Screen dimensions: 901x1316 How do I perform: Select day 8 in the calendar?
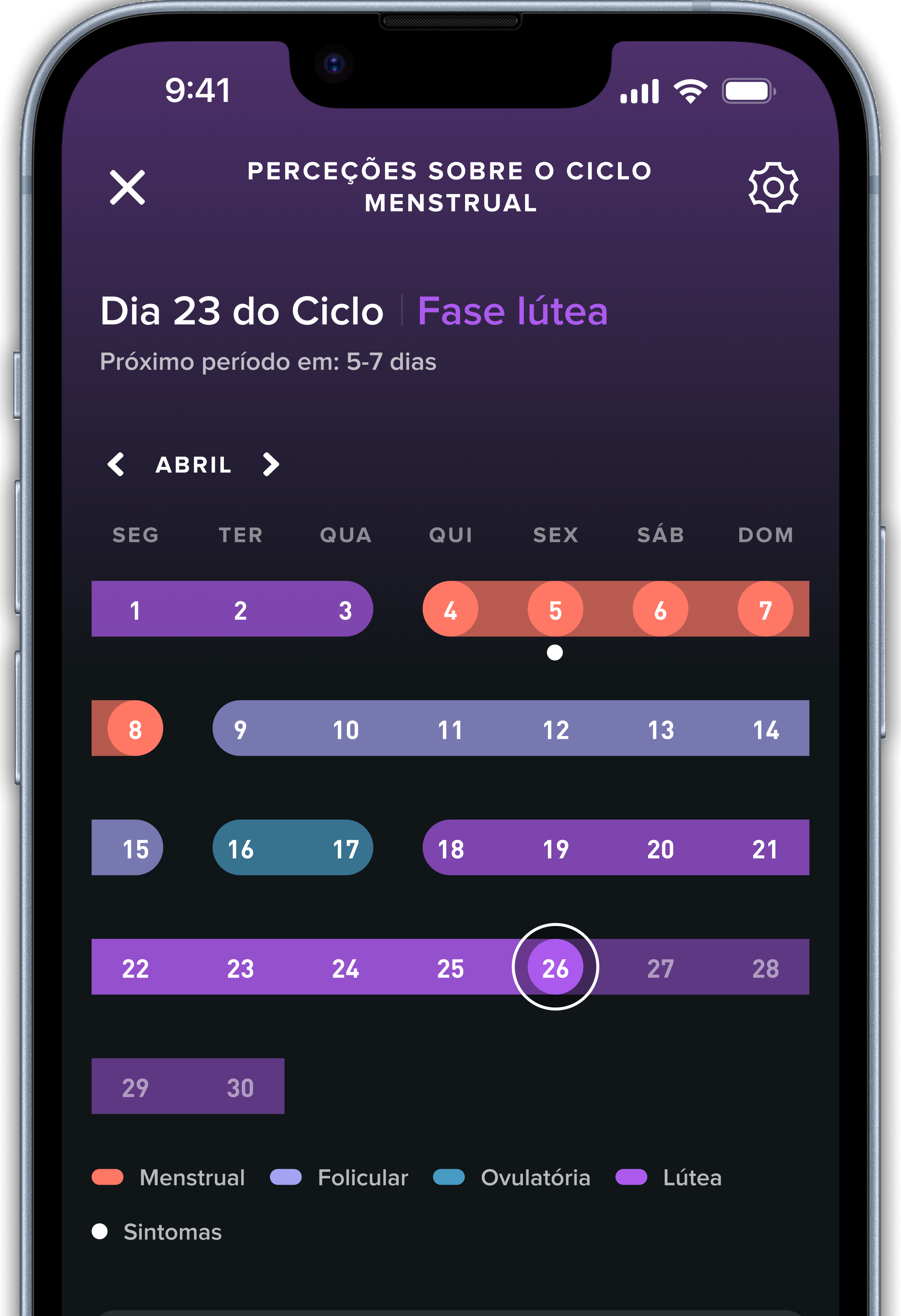135,728
